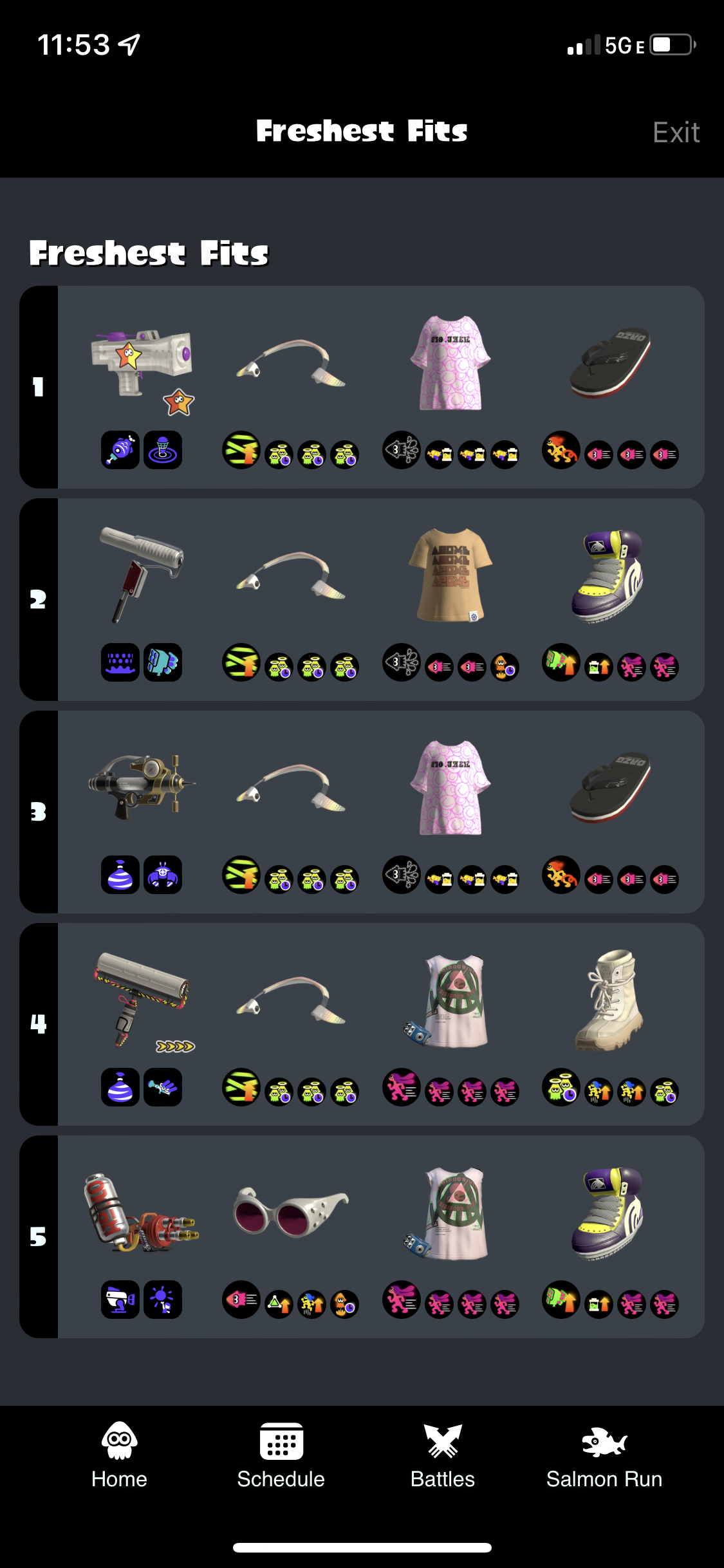Open Freshest Fit number 5

pyautogui.click(x=362, y=1237)
